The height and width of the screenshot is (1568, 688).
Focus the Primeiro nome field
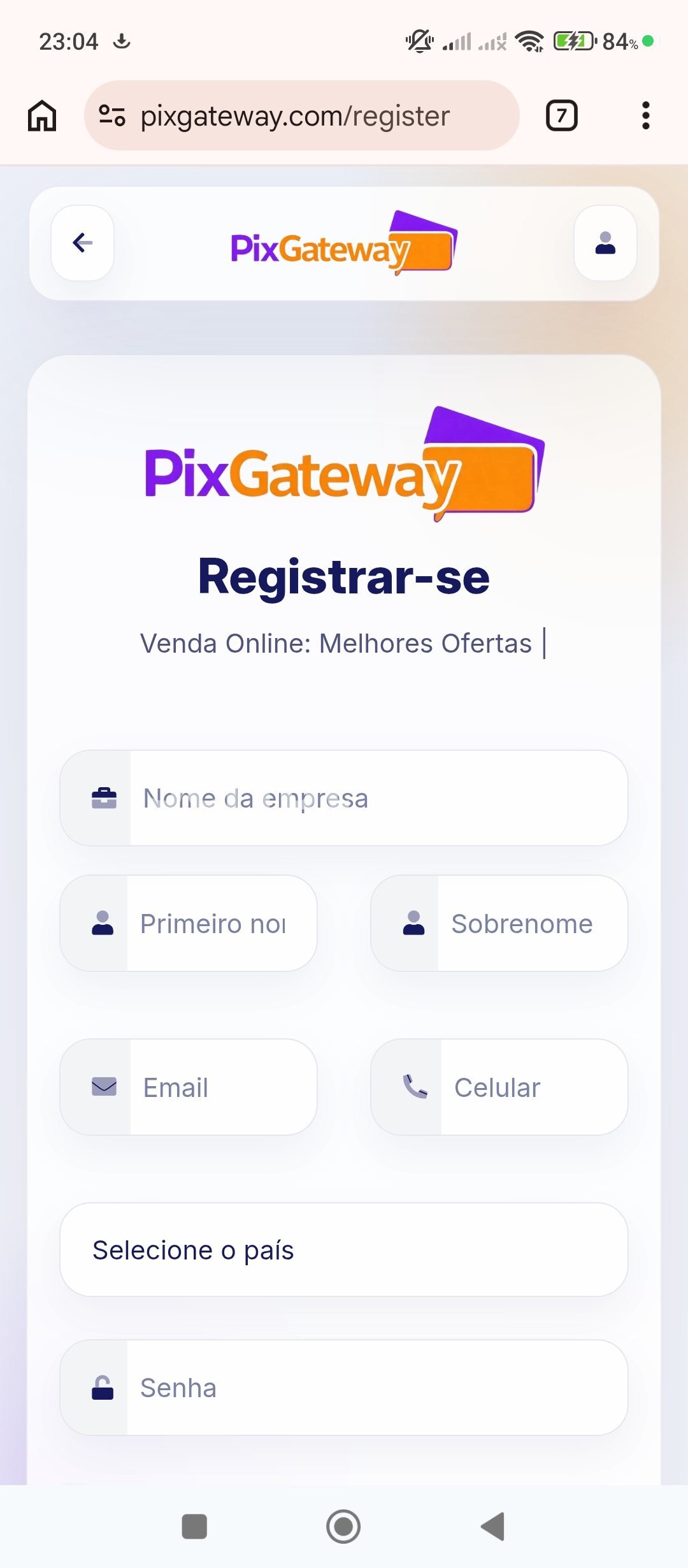point(220,924)
